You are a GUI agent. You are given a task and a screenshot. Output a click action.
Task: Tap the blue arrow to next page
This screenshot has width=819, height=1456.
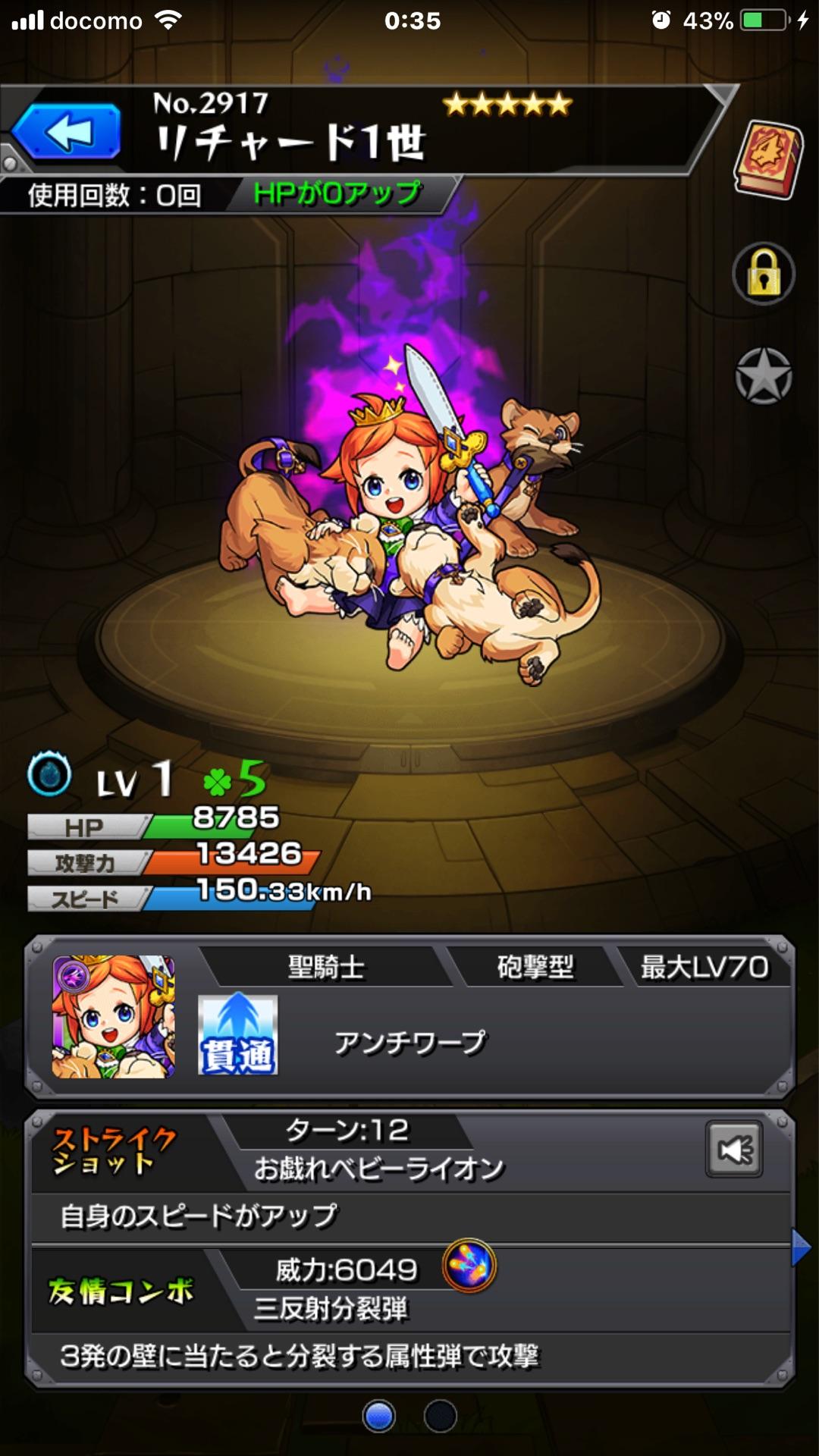tap(800, 1247)
